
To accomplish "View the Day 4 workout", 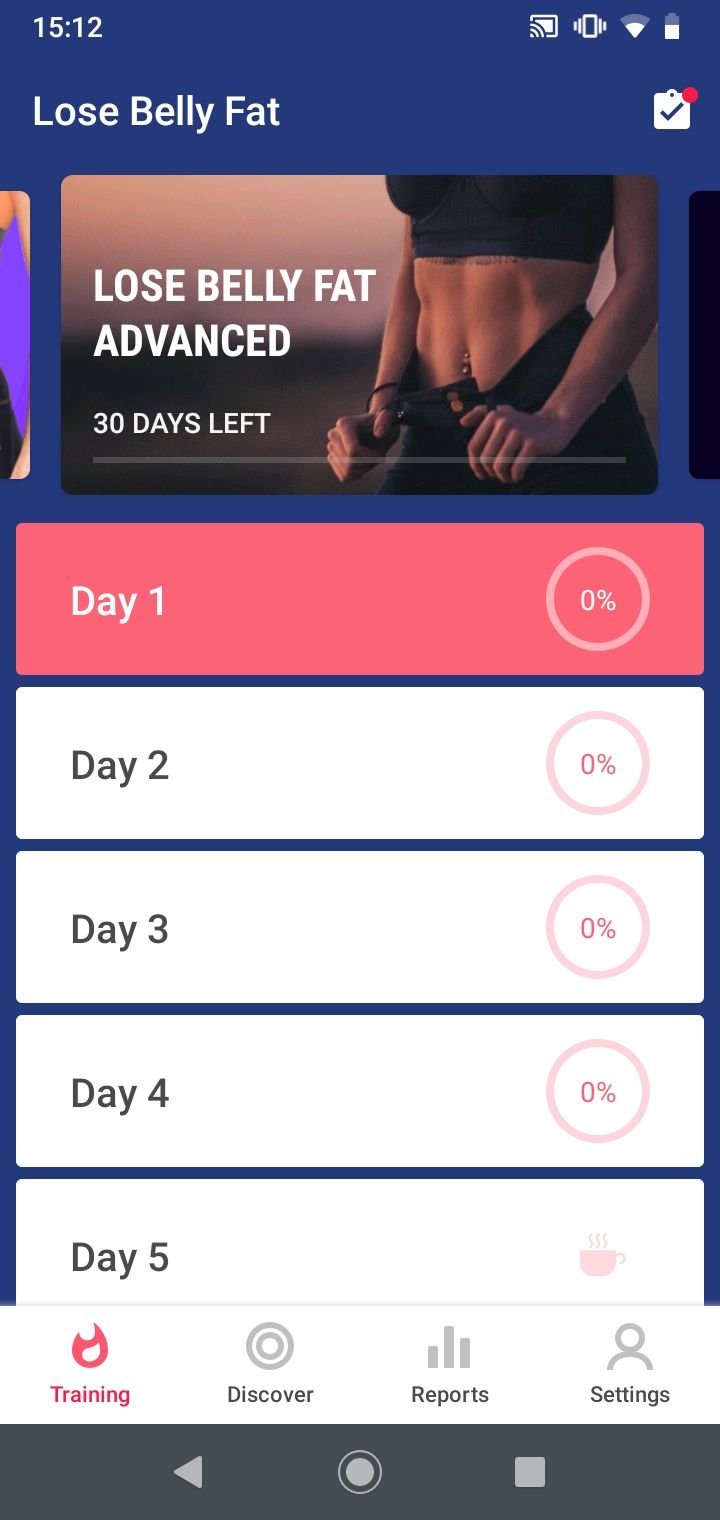I will 360,1091.
